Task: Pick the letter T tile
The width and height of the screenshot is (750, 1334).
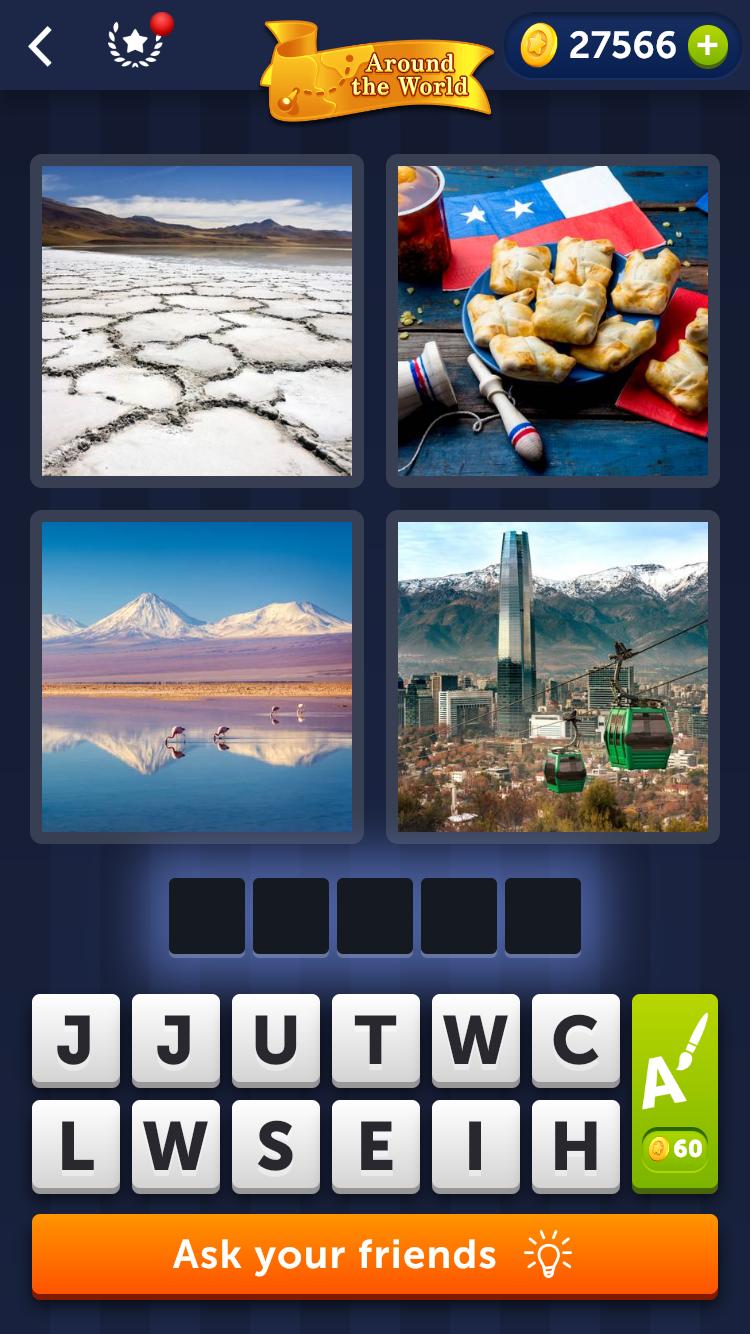Action: point(375,1040)
